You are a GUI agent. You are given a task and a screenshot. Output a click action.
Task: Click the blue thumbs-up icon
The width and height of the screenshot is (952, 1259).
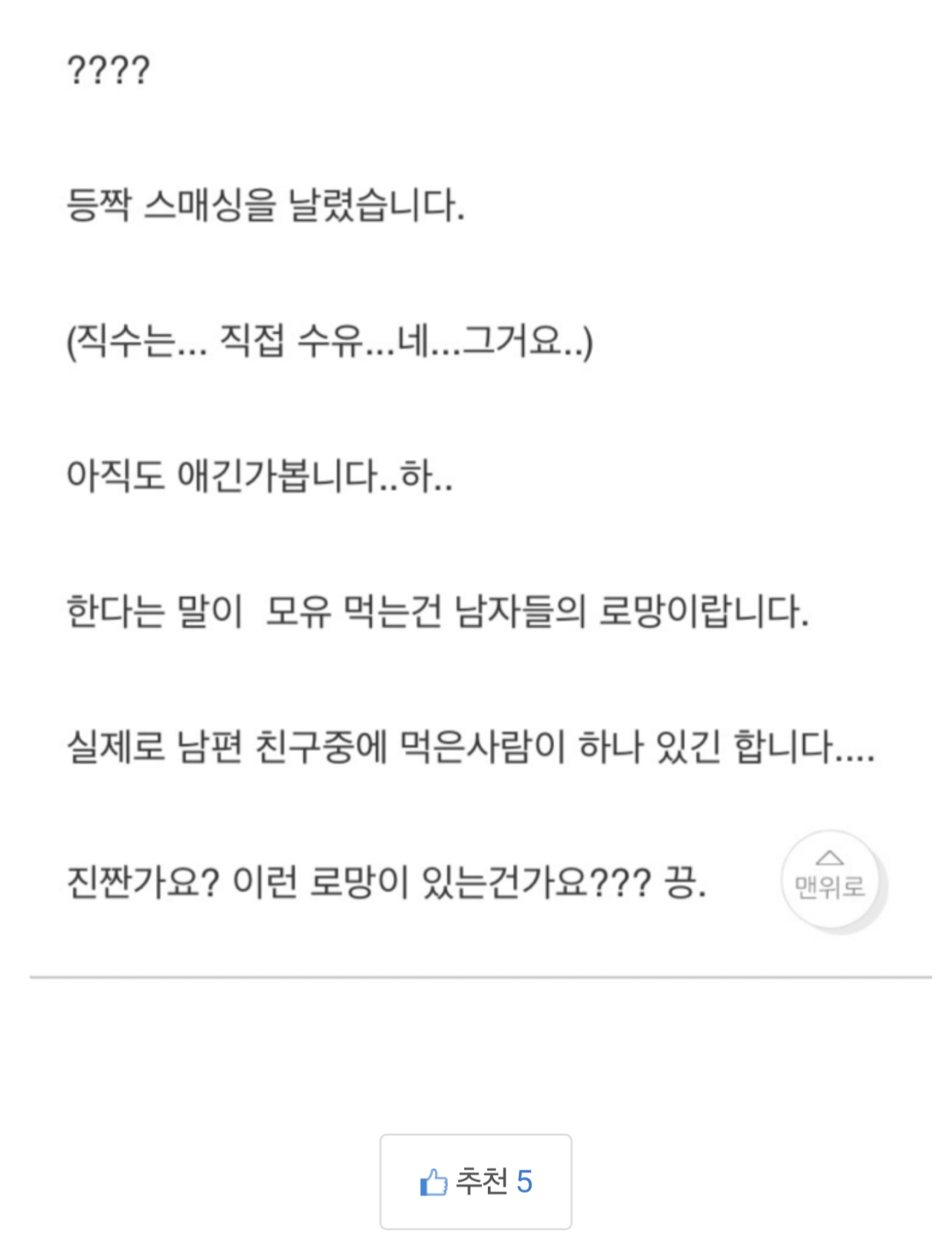[434, 1183]
